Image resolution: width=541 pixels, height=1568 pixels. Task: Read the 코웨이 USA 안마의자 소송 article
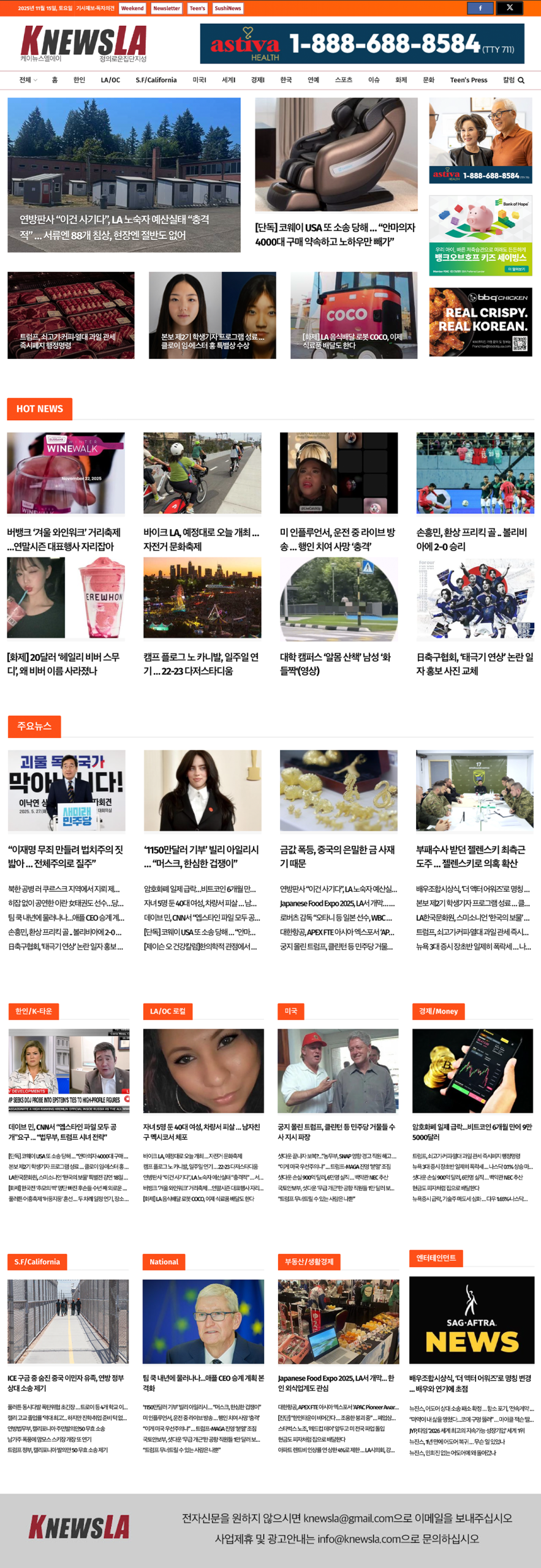pyautogui.click(x=335, y=235)
